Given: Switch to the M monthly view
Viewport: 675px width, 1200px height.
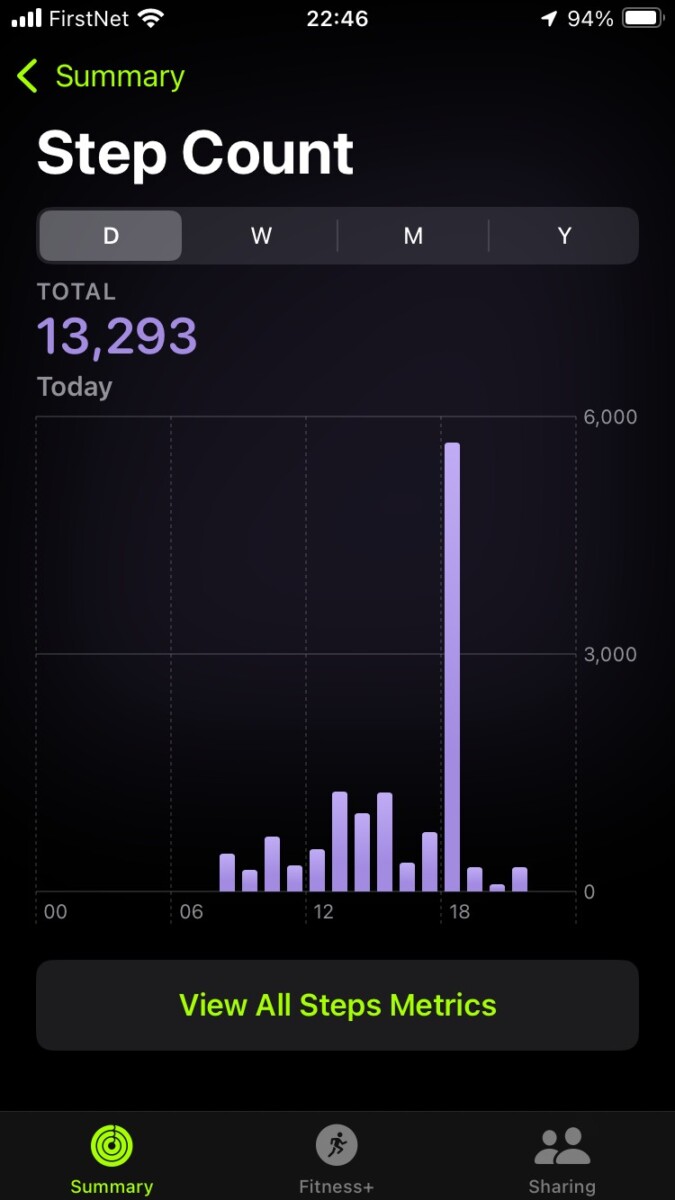Looking at the screenshot, I should [413, 236].
